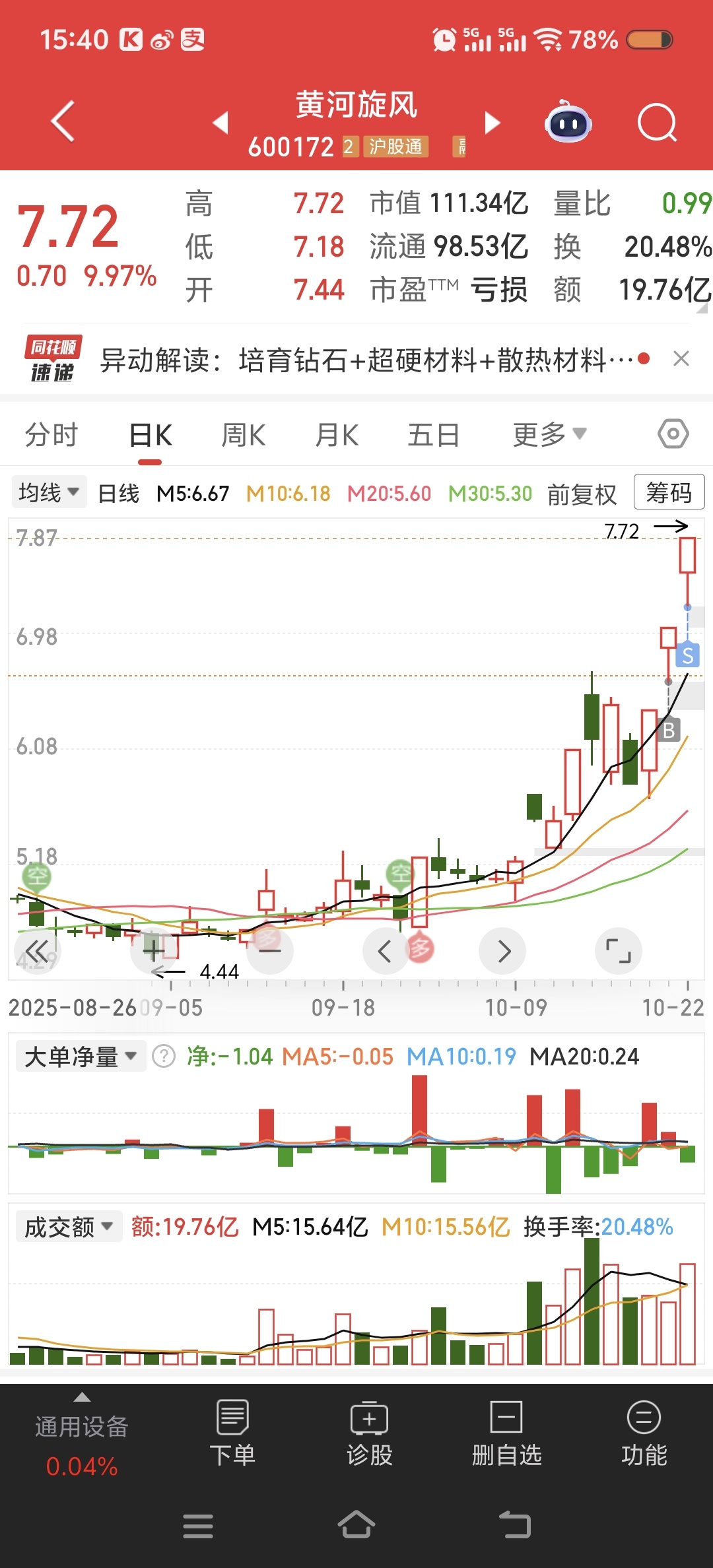The image size is (713, 1568).
Task: Switch to the 周K chart tab
Action: (x=243, y=436)
